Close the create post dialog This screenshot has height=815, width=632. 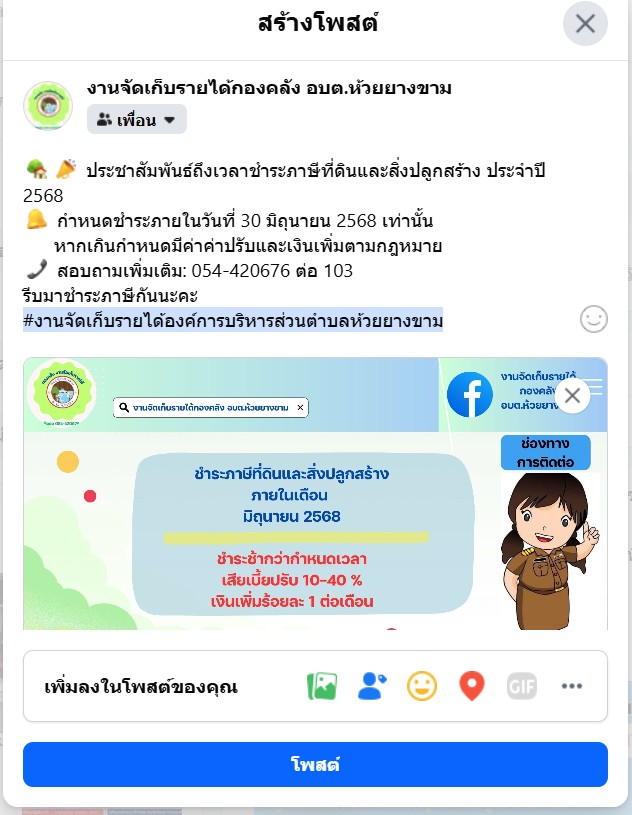585,24
